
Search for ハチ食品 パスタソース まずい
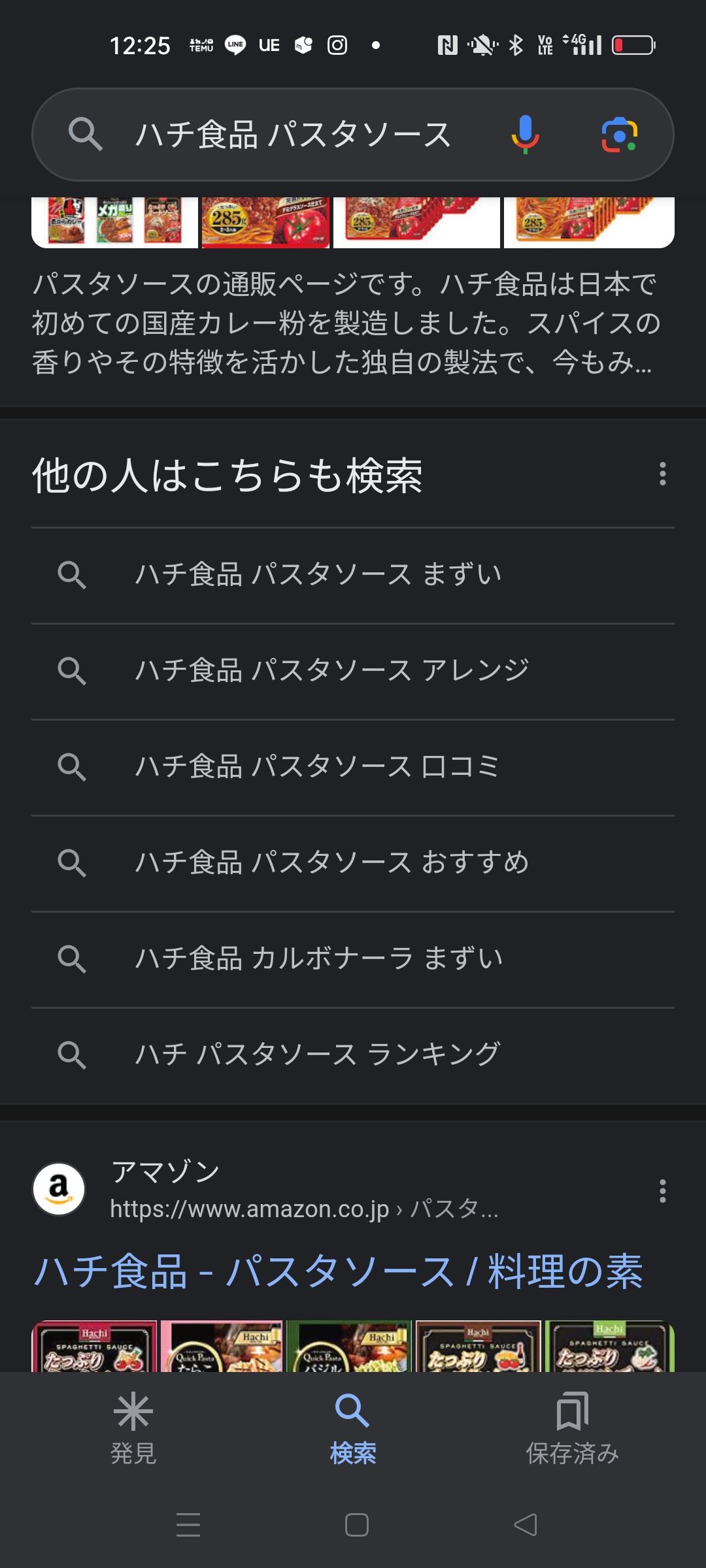[x=318, y=575]
